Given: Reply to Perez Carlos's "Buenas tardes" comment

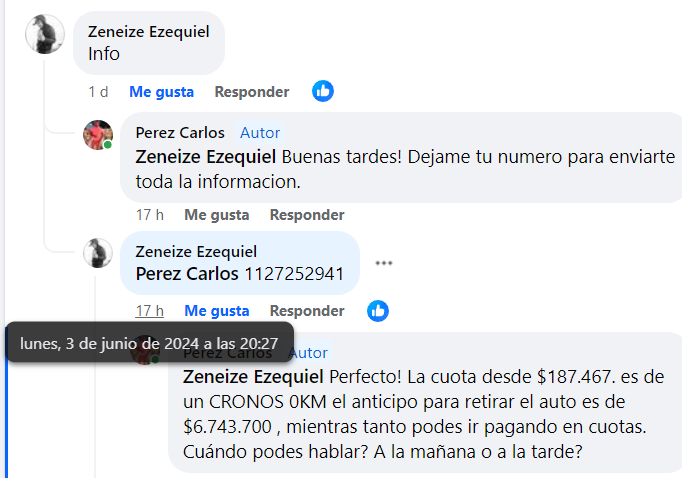Looking at the screenshot, I should point(307,215).
